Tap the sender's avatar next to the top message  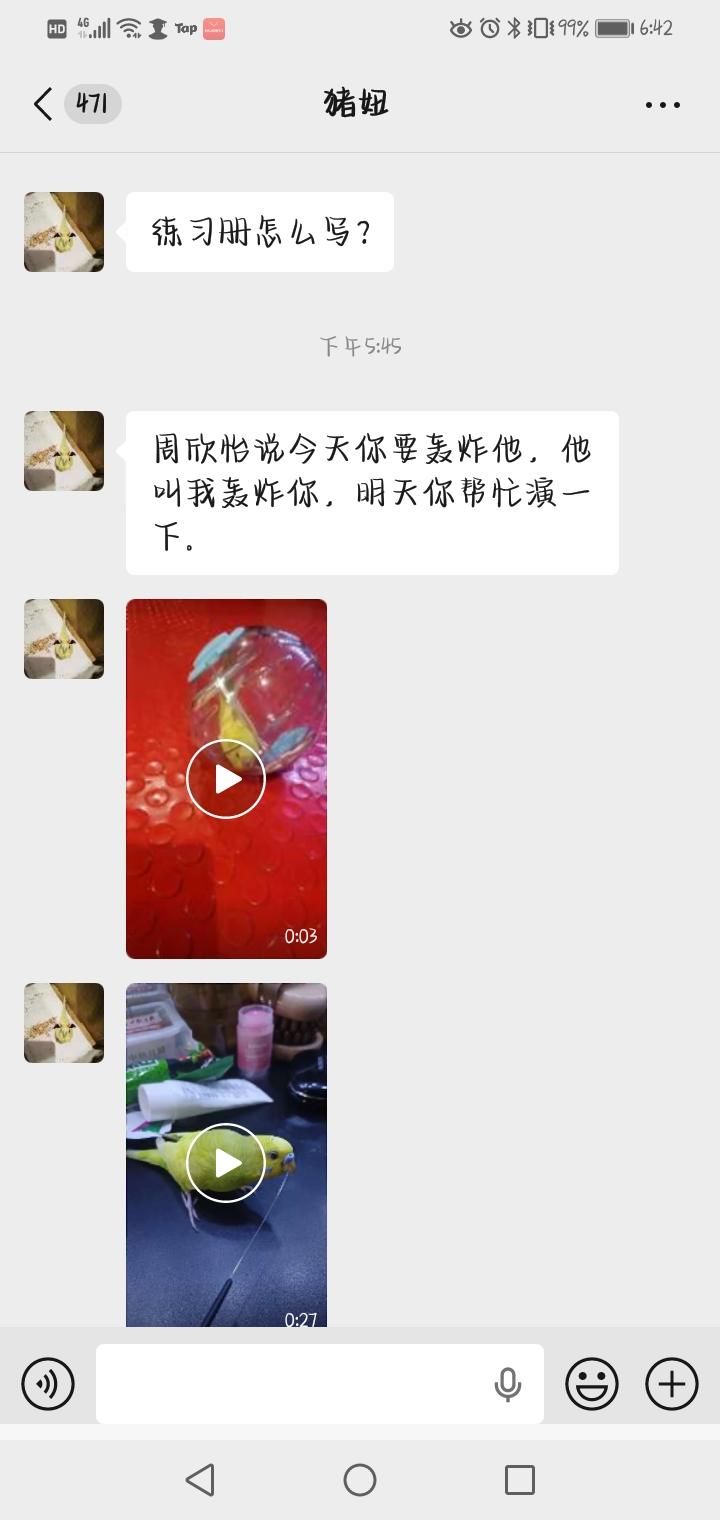(x=63, y=231)
